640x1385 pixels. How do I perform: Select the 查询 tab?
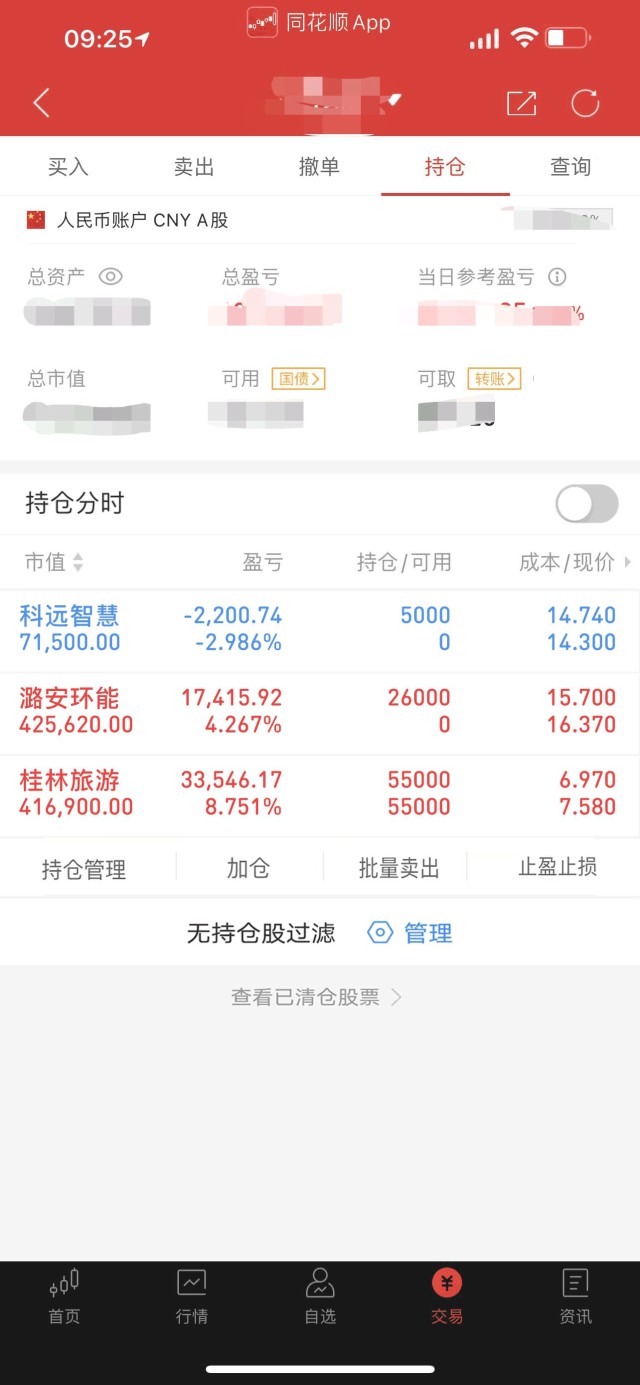coord(571,167)
